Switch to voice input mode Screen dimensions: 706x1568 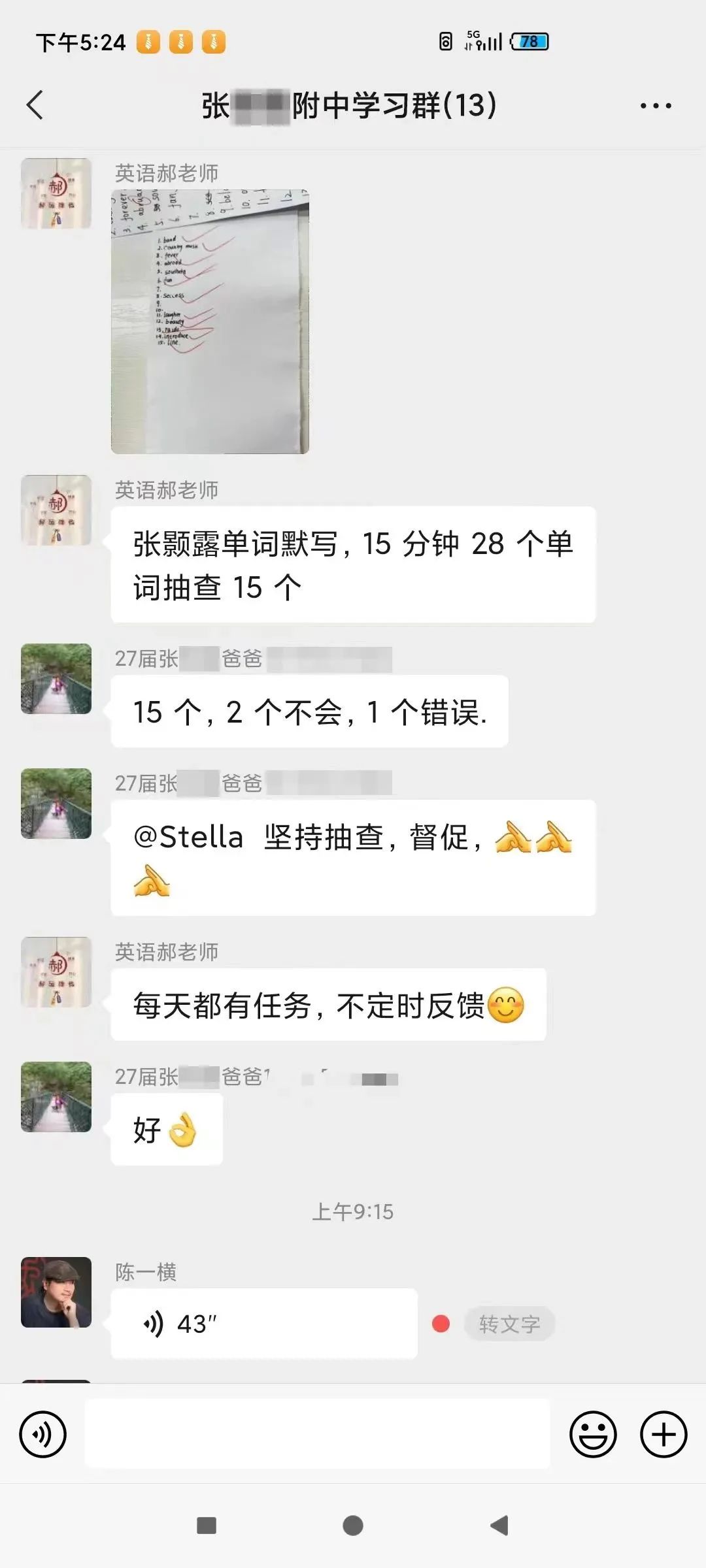[x=43, y=1435]
